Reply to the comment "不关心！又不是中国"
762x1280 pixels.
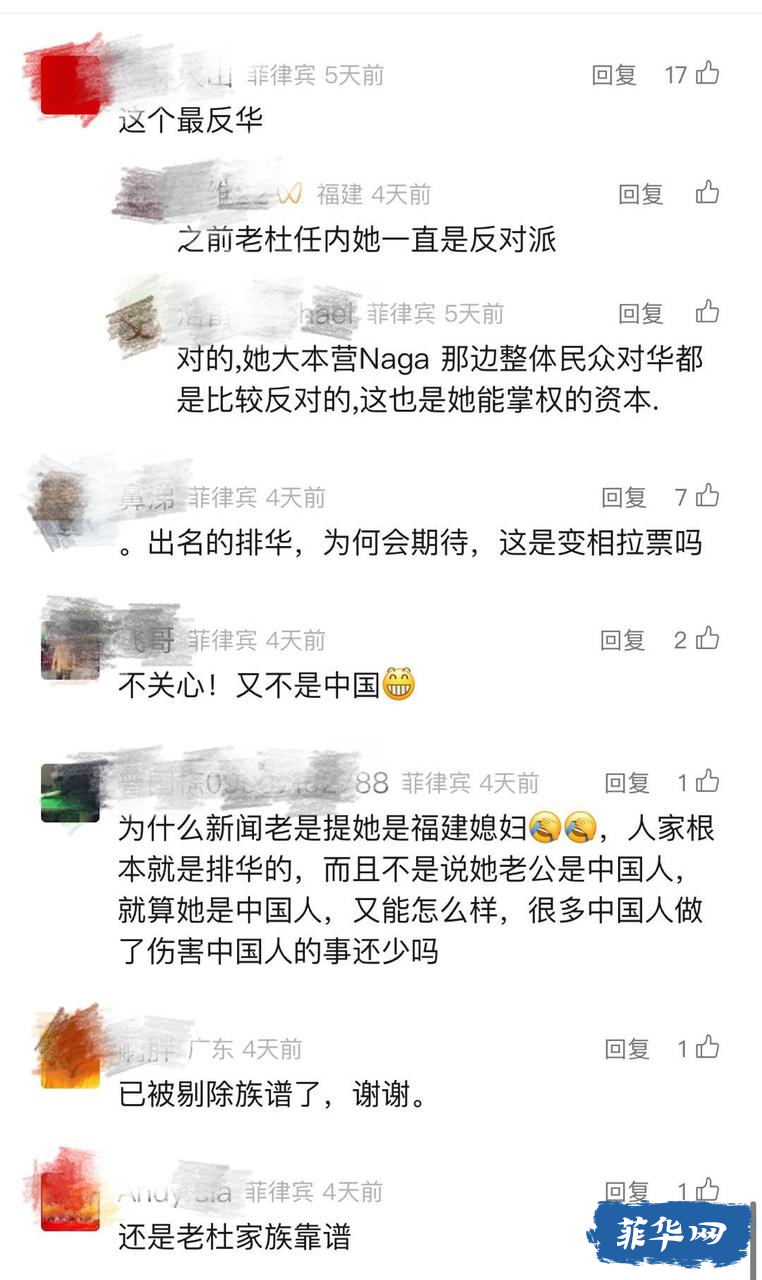(624, 640)
